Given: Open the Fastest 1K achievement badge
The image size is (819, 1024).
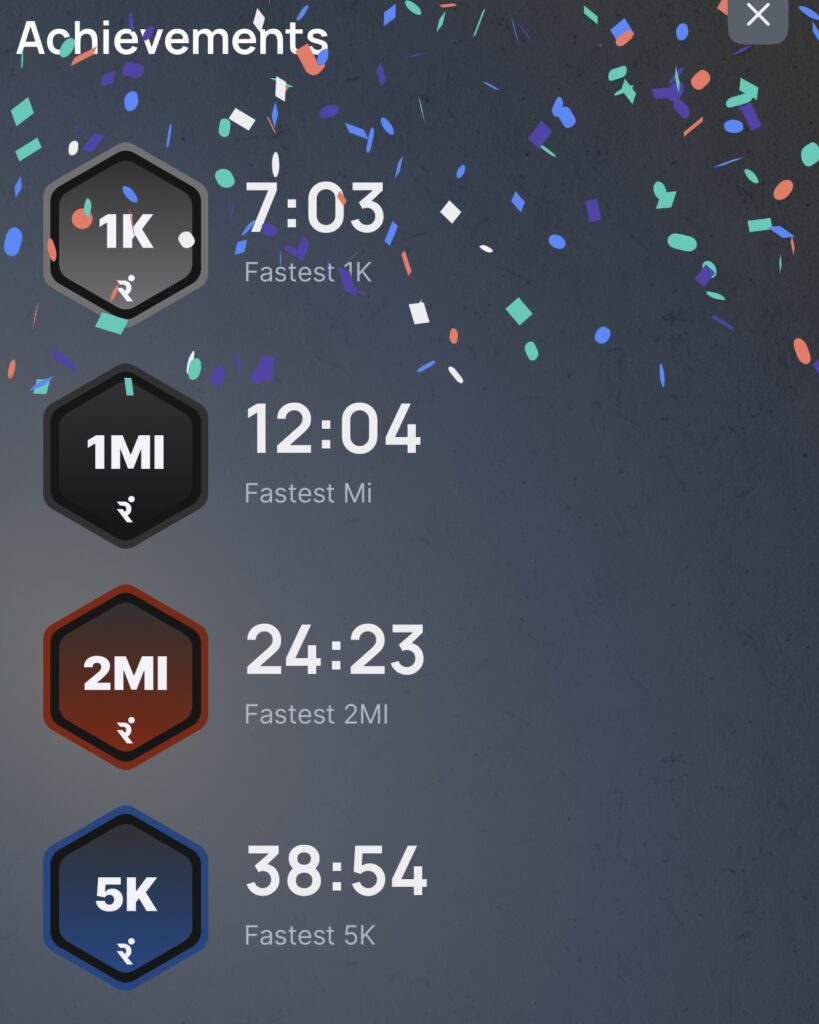Looking at the screenshot, I should 125,234.
